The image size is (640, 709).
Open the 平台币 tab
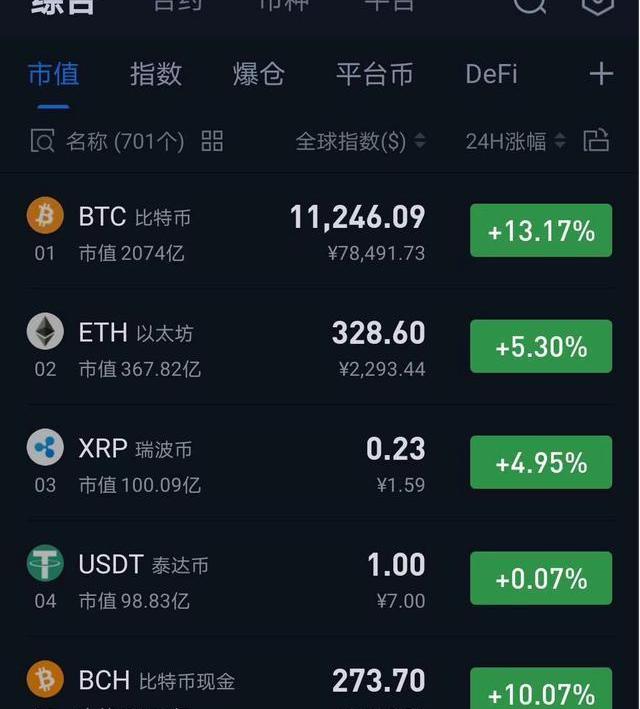click(374, 74)
